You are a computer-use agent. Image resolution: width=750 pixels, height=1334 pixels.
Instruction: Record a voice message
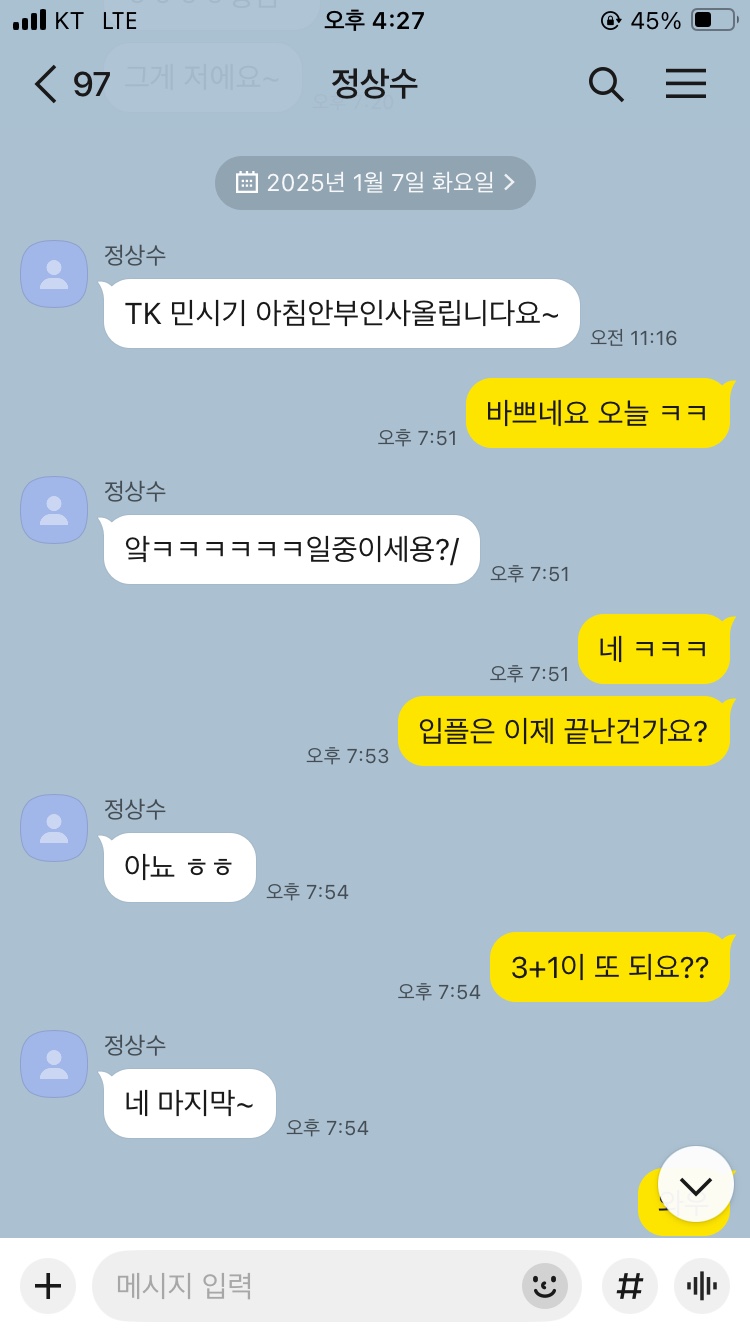point(702,1285)
